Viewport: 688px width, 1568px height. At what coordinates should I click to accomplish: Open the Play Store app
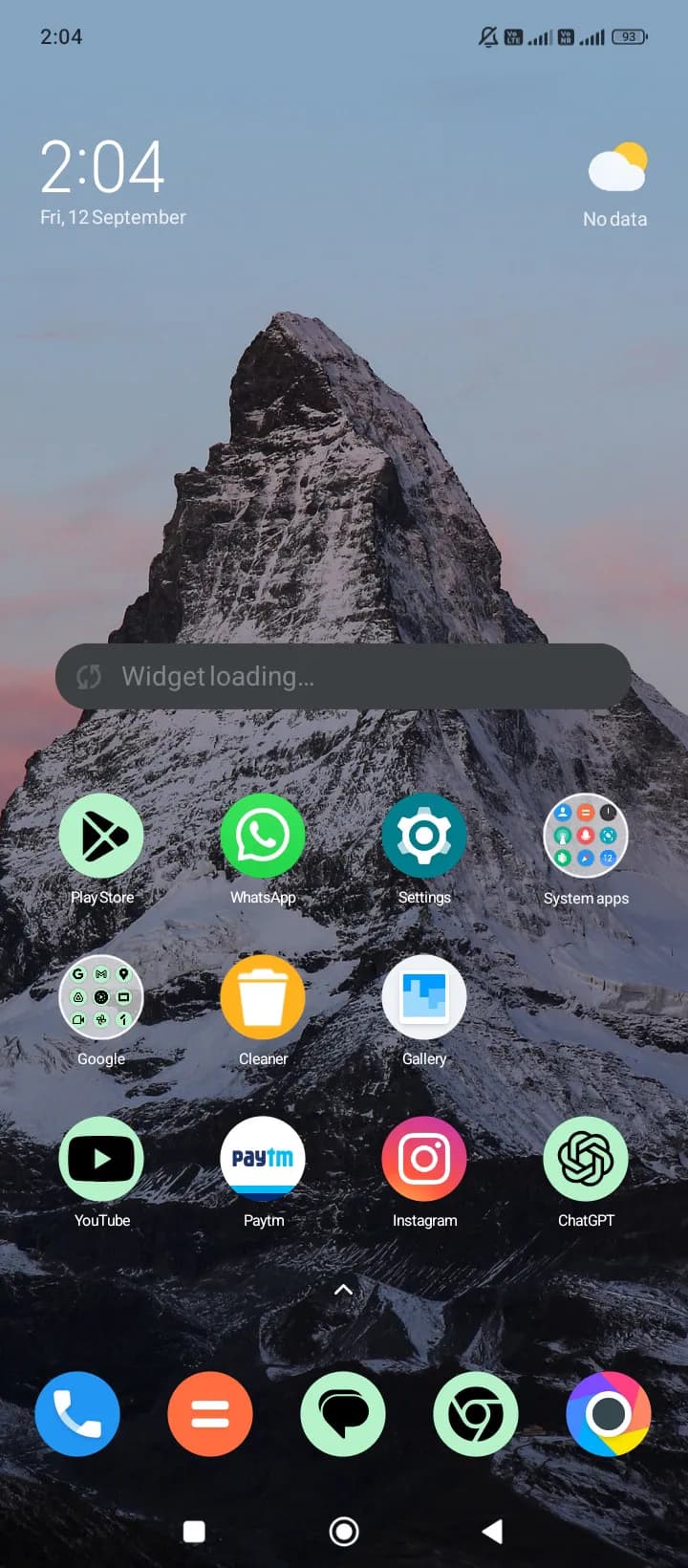click(x=101, y=836)
